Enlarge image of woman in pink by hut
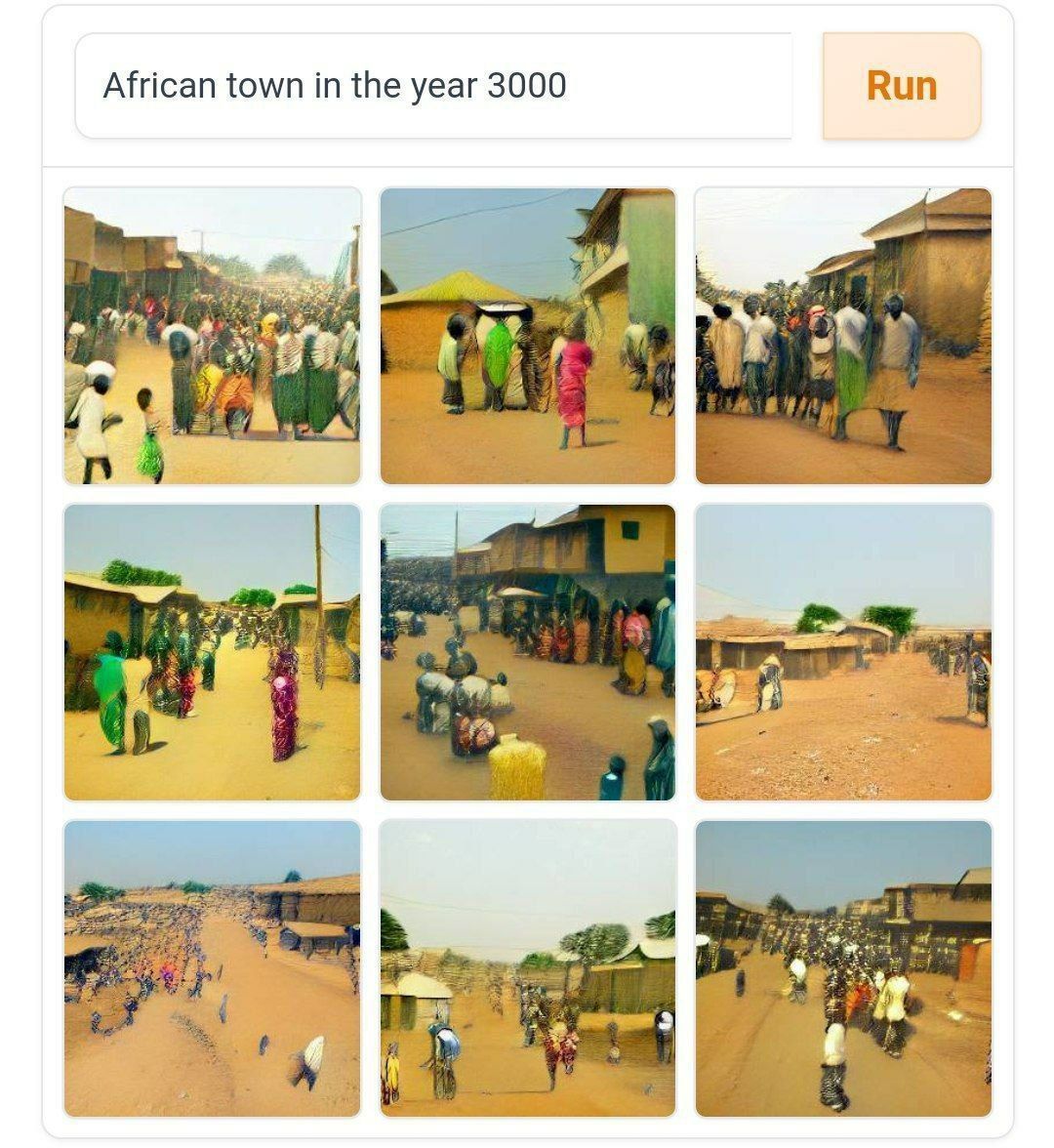The height and width of the screenshot is (1148, 1054). 527,336
